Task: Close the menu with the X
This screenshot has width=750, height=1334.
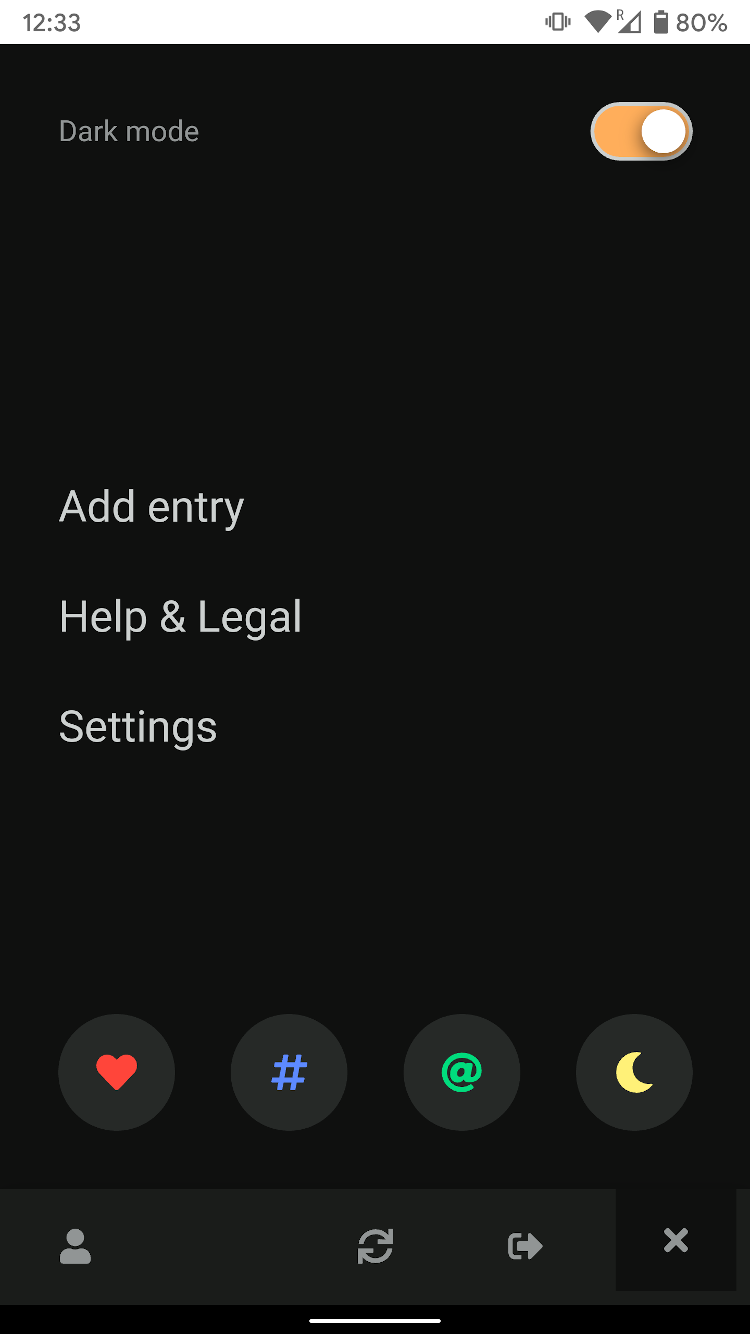Action: [x=676, y=1241]
